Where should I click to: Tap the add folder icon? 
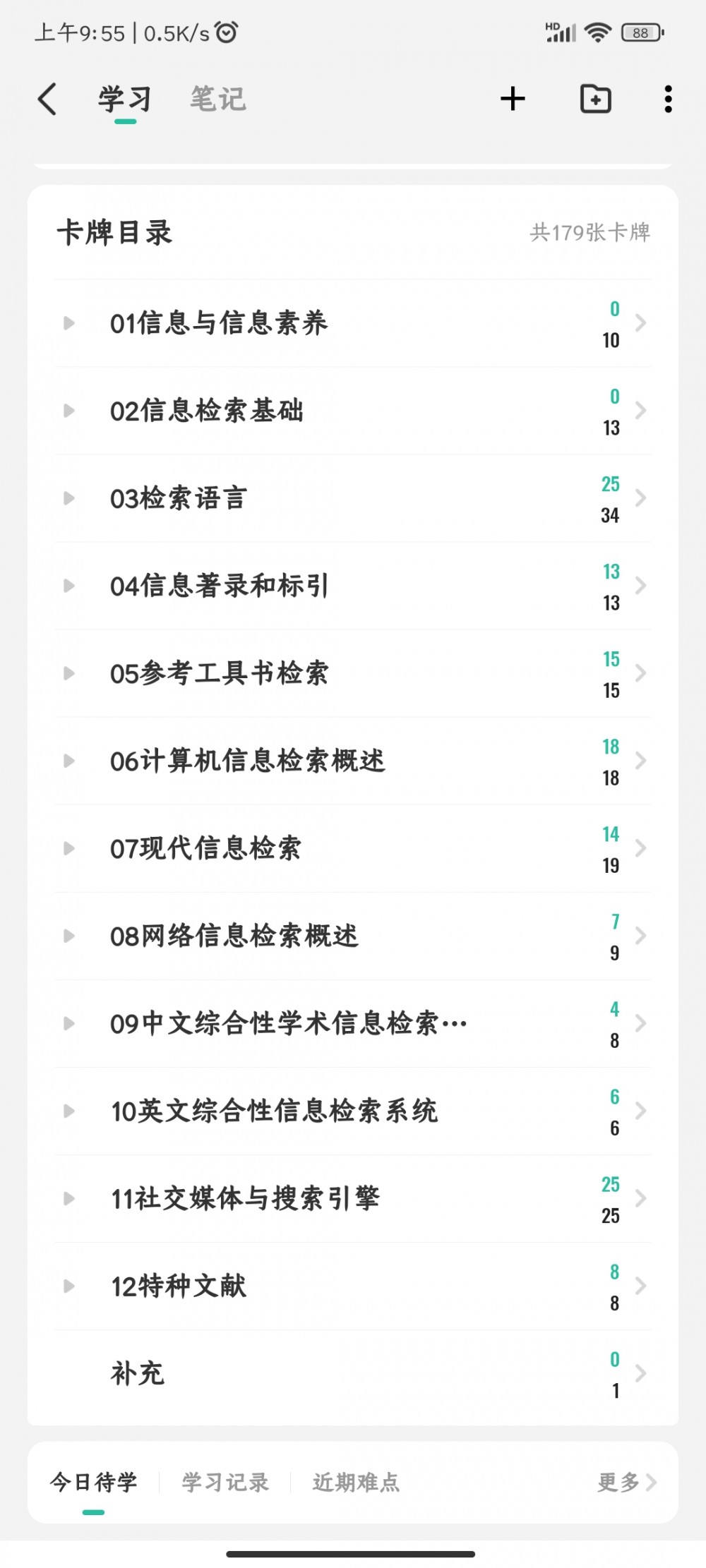pos(595,99)
